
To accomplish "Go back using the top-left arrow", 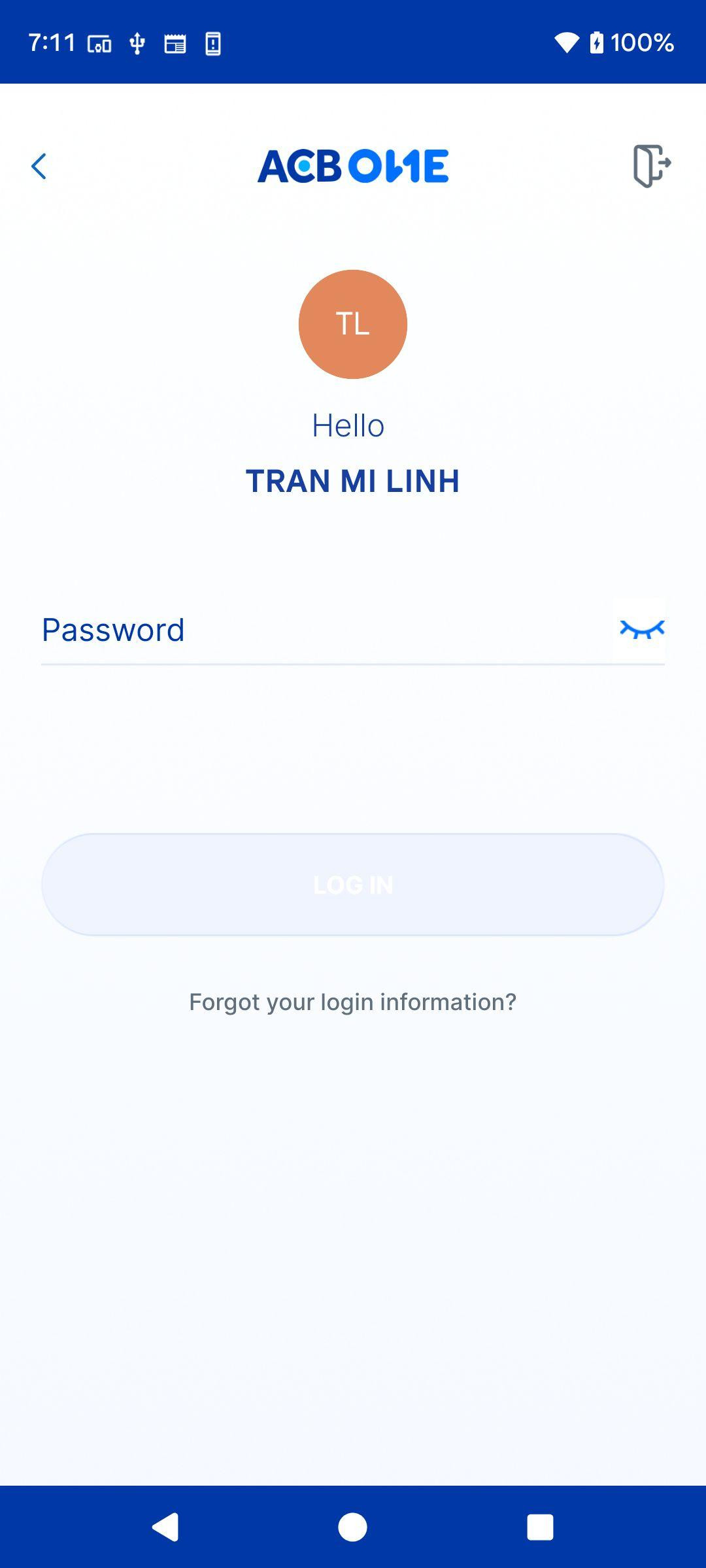I will (39, 167).
